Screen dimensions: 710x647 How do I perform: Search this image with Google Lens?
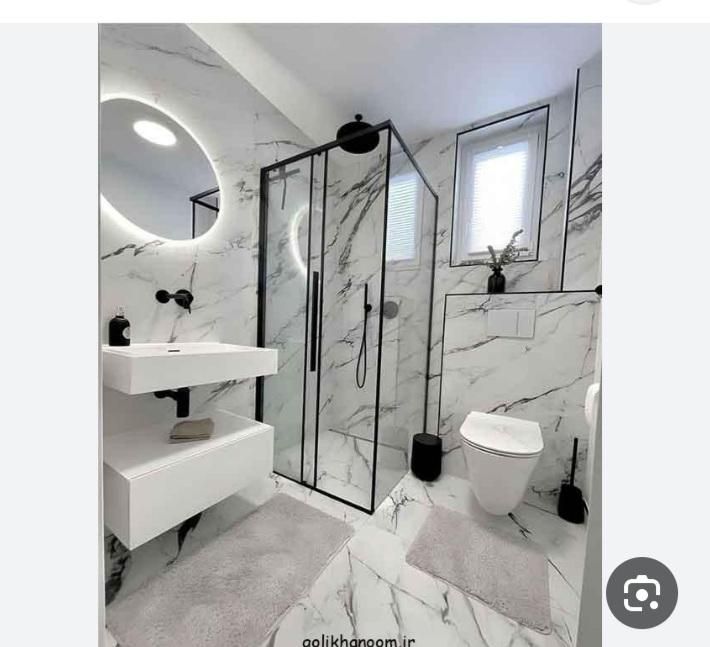[x=641, y=593]
